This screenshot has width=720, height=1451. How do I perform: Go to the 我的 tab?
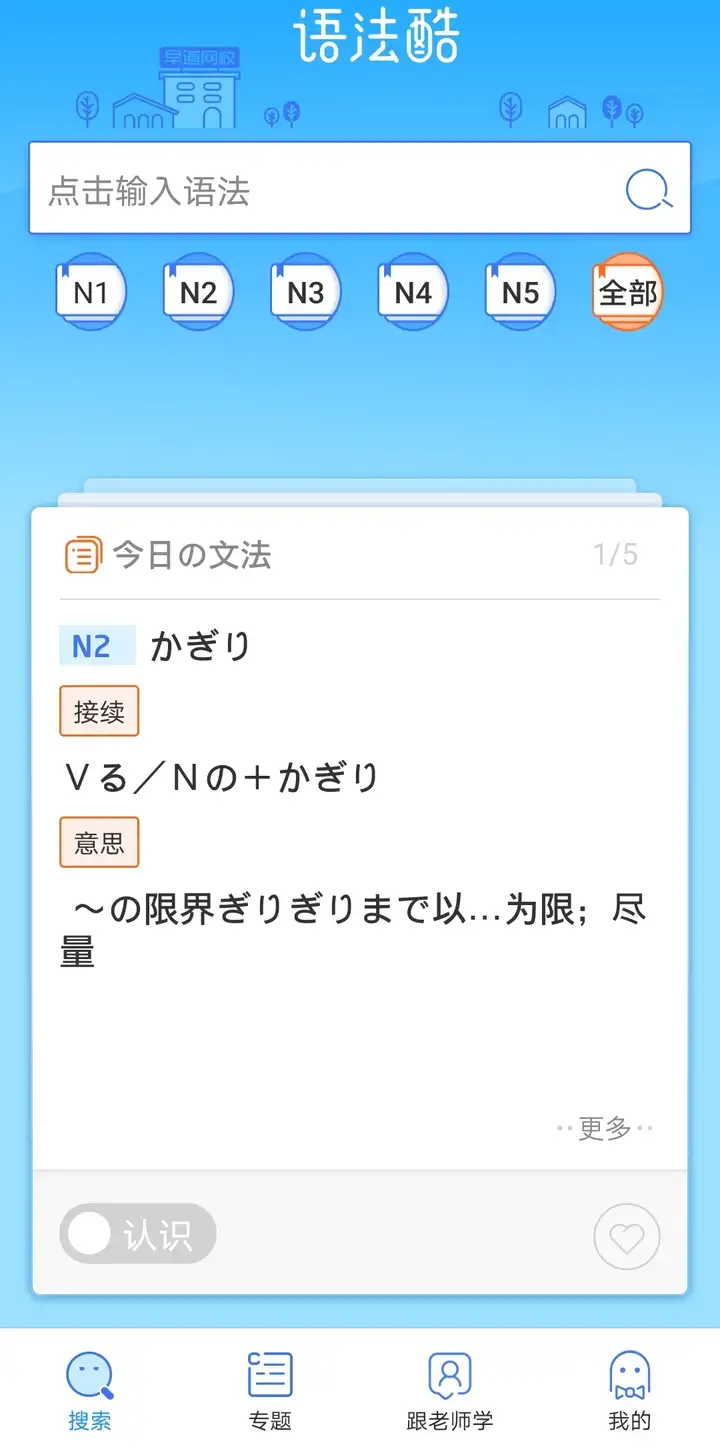[630, 1390]
